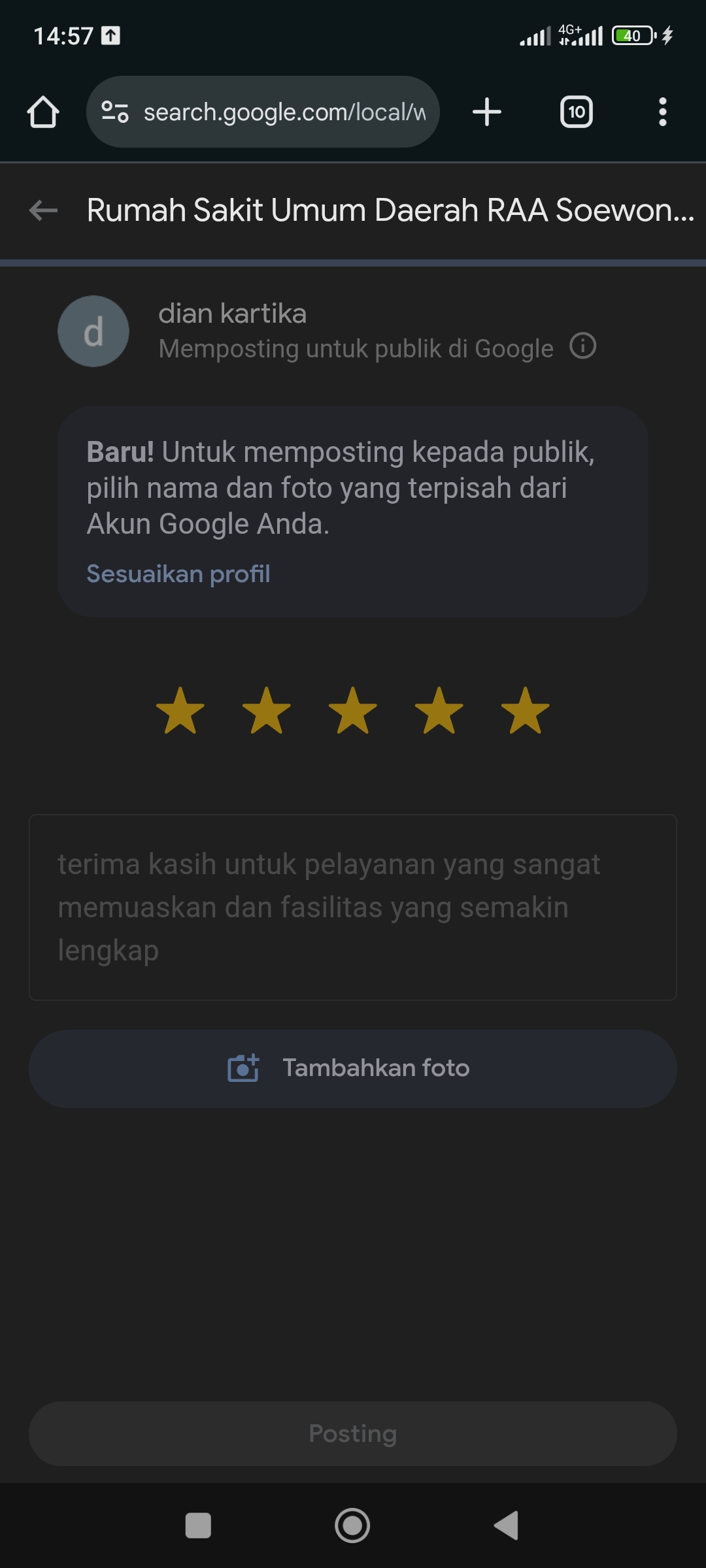Tap the Posting button
Image resolution: width=706 pixels, height=1568 pixels.
[x=353, y=1433]
